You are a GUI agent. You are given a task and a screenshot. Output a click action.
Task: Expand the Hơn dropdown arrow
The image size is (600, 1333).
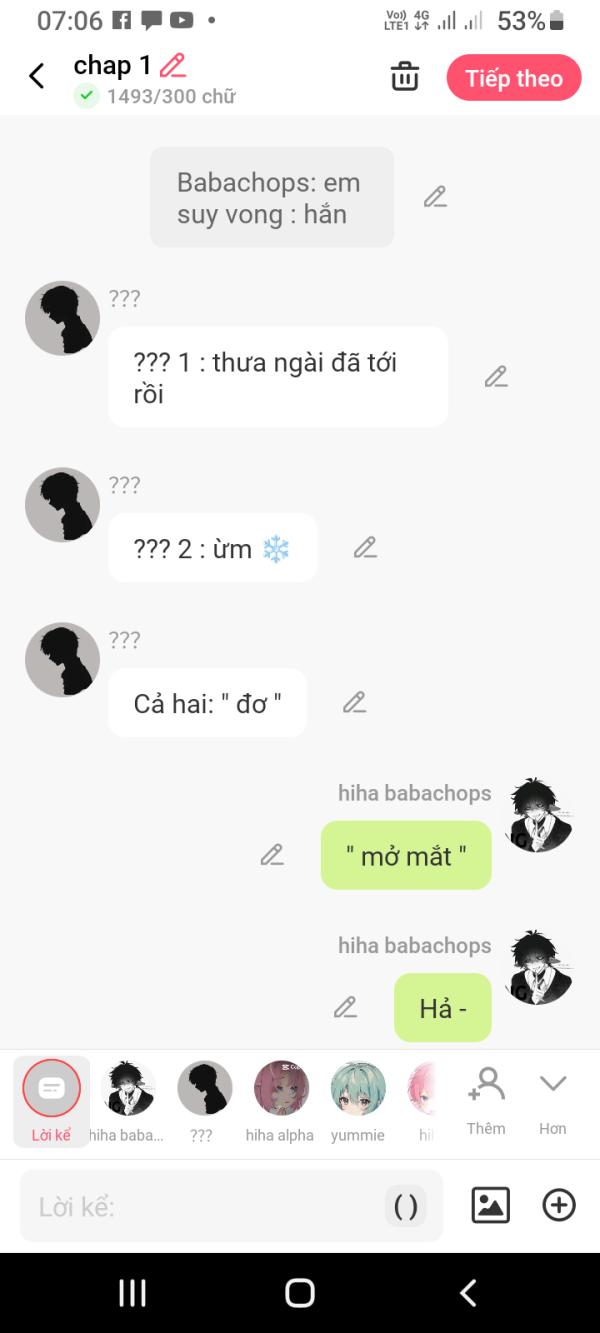553,1100
